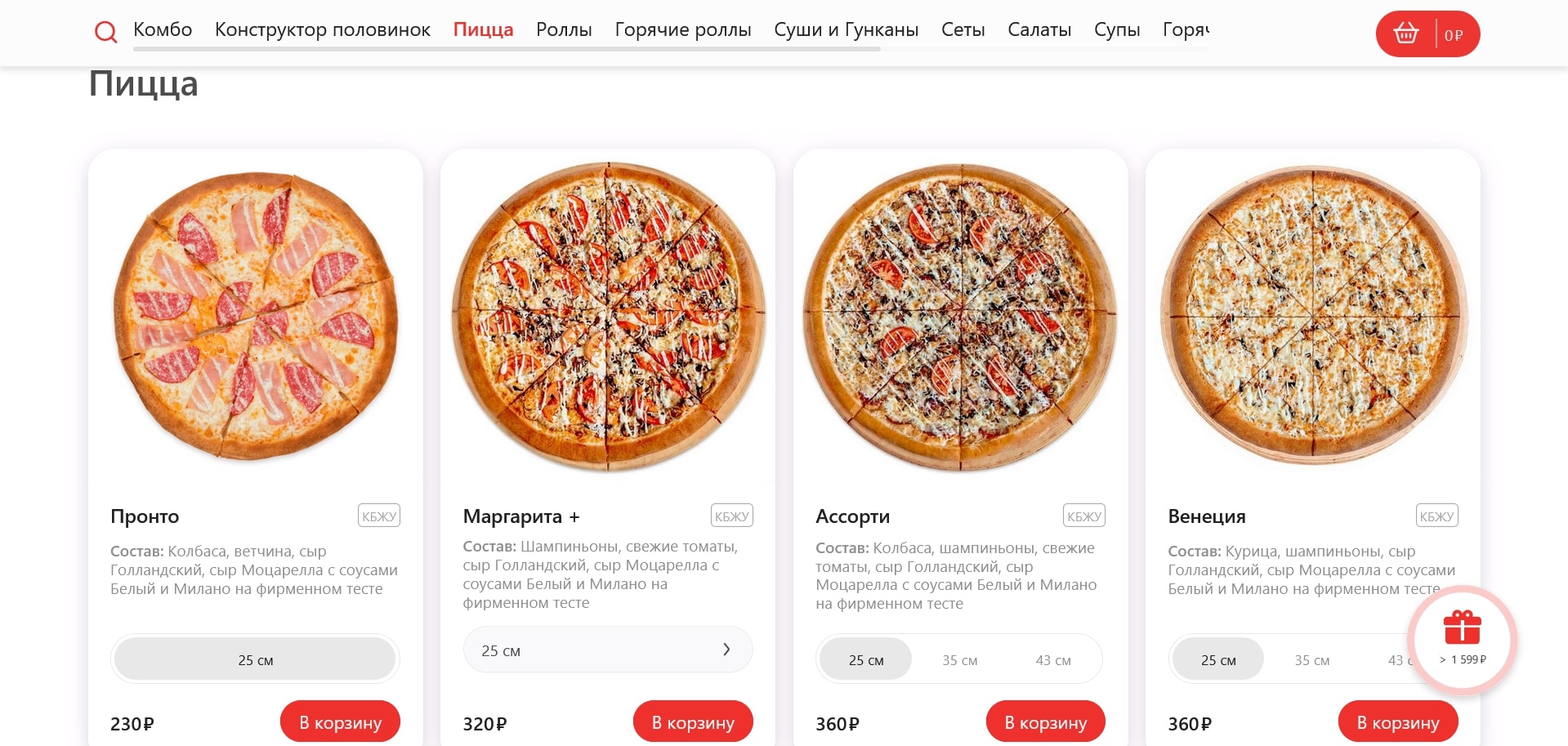The height and width of the screenshot is (746, 1568).
Task: Go to the Роллы category
Action: [x=563, y=29]
